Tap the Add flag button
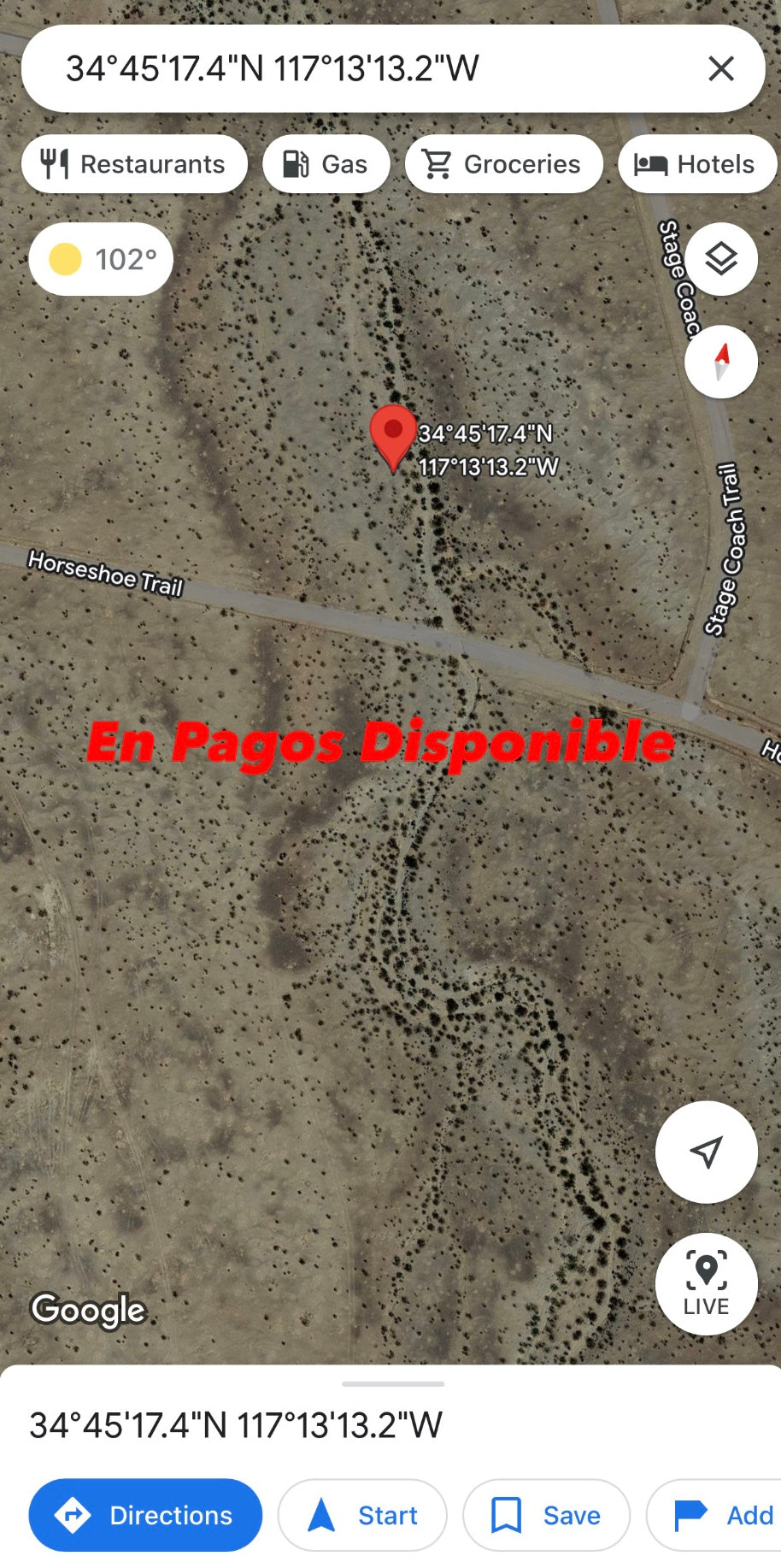The image size is (781, 1568). 722,1515
